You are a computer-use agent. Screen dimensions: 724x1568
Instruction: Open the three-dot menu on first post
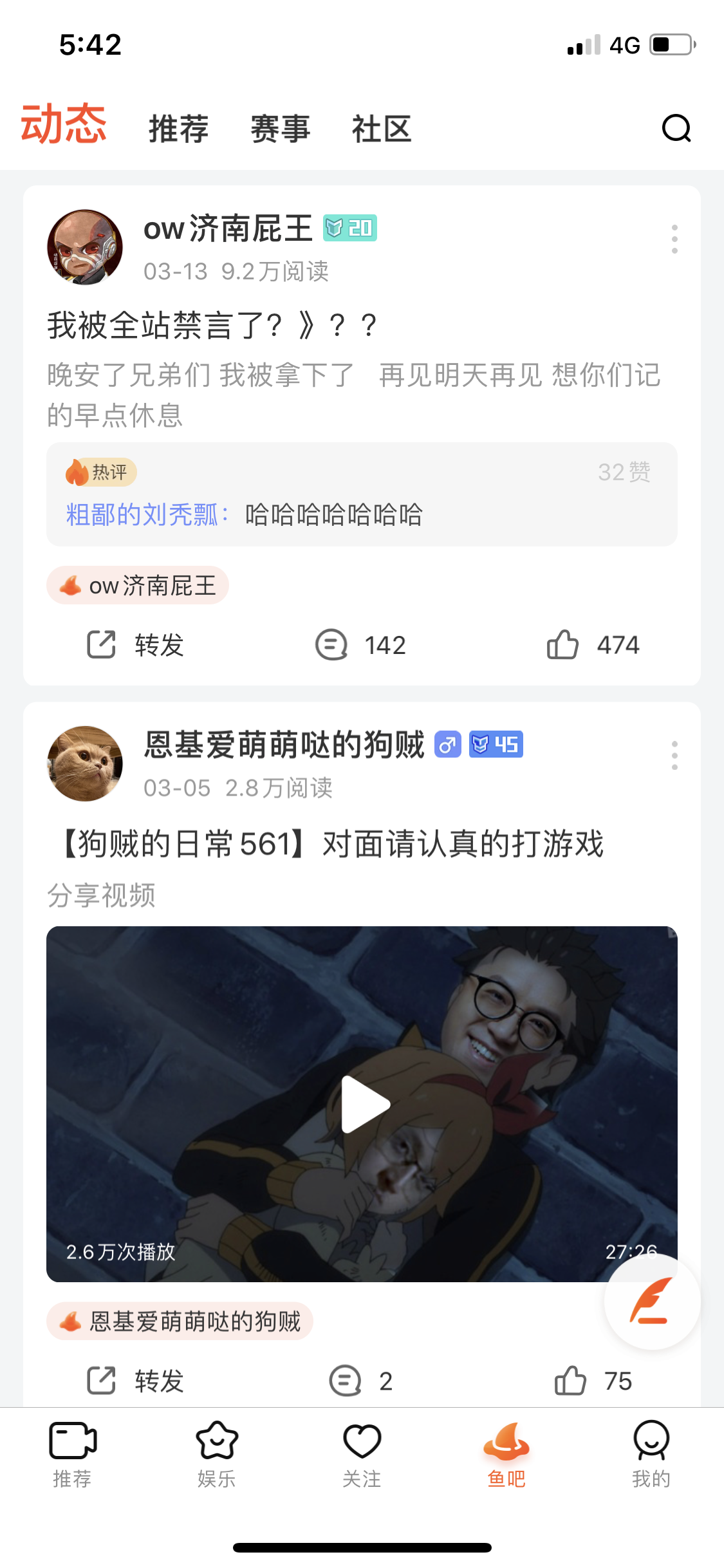[x=674, y=241]
